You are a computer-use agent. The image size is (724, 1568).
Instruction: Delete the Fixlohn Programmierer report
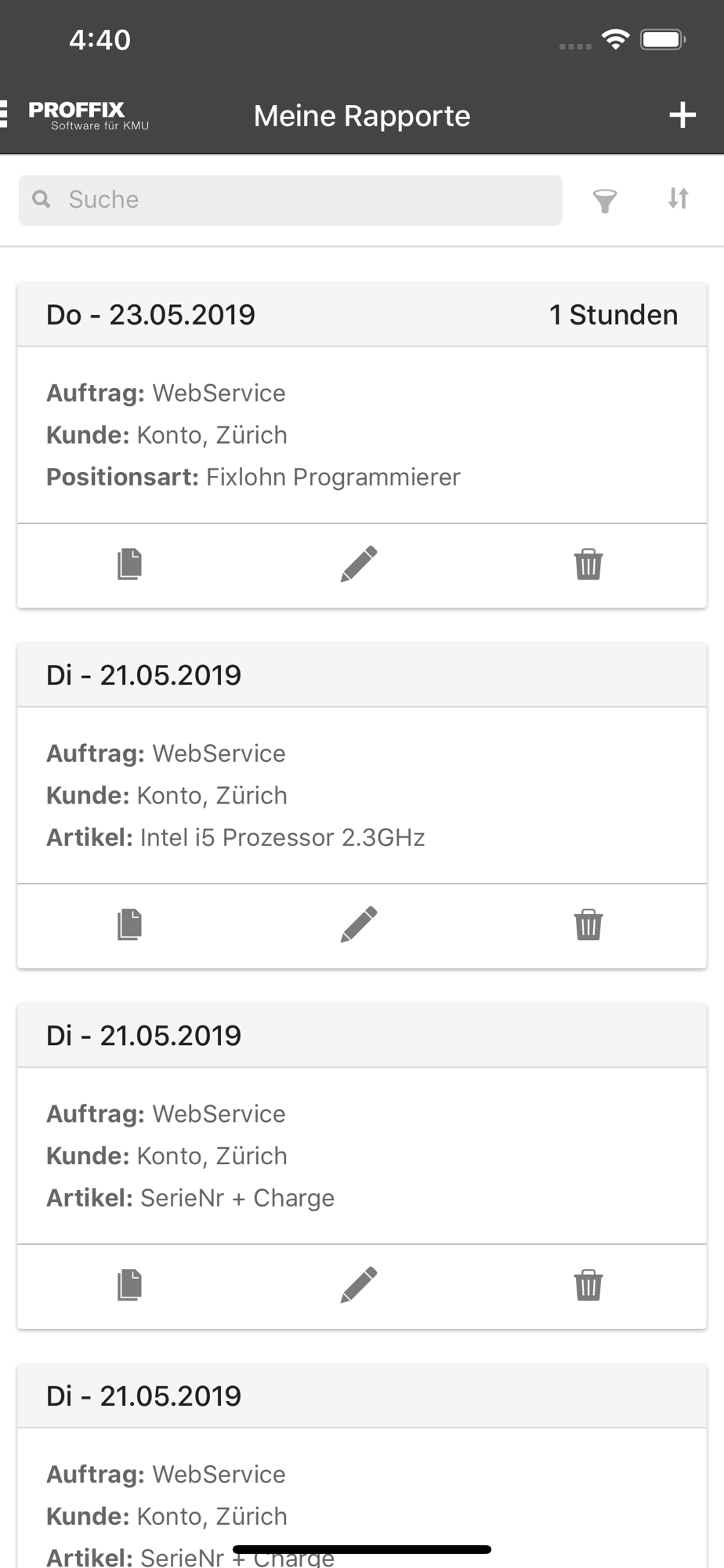[x=588, y=564]
